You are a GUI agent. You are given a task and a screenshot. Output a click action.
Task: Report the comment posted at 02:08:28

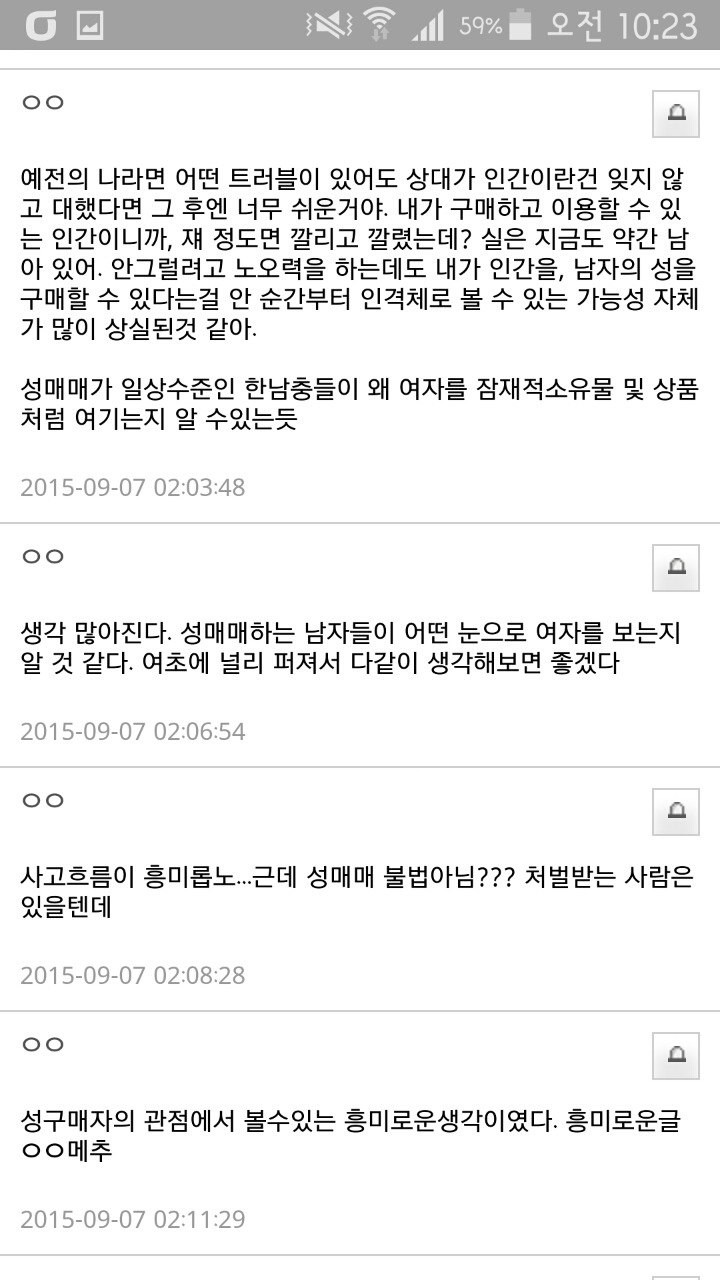[x=676, y=811]
